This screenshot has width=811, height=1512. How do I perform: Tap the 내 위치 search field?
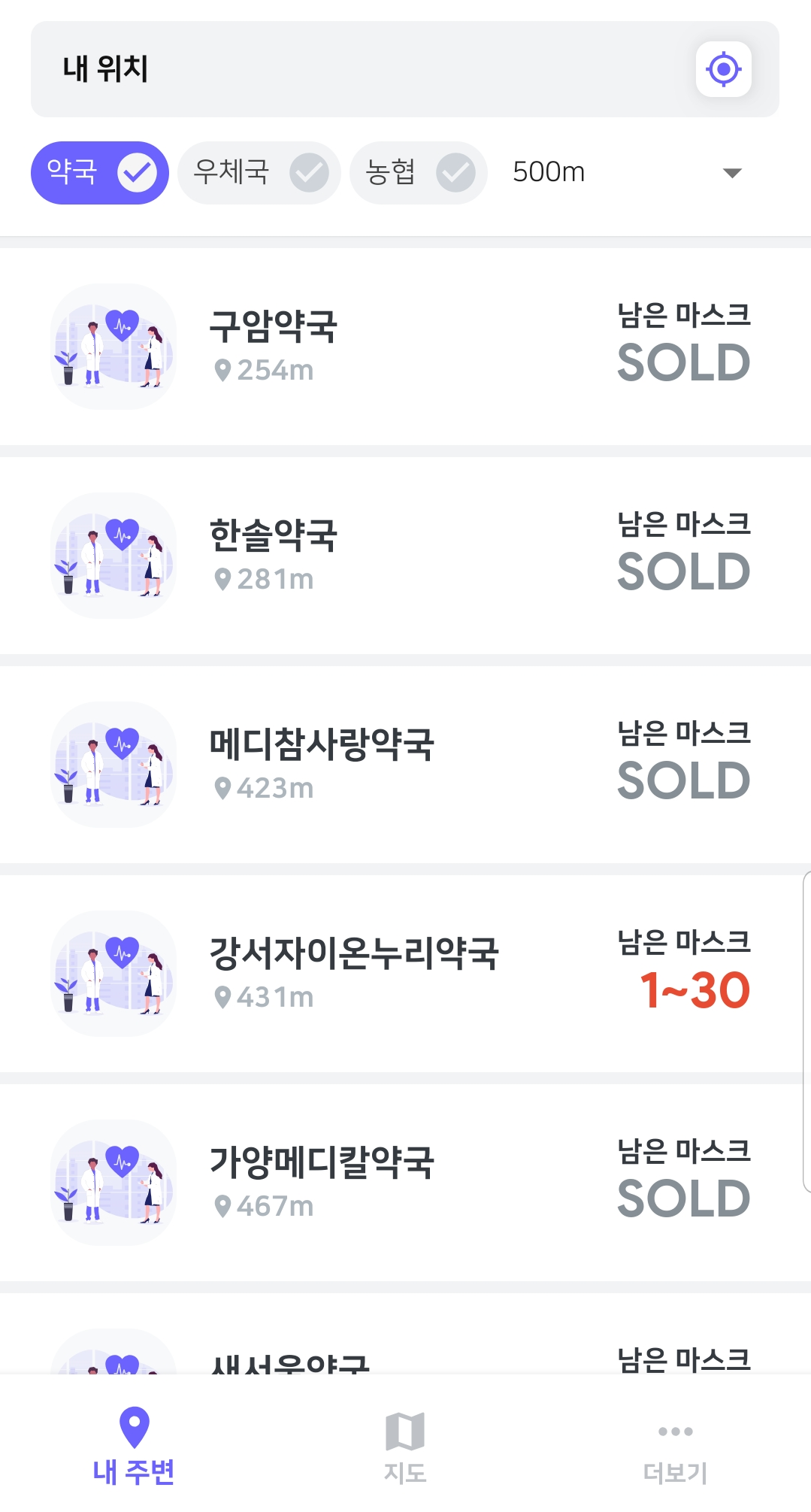[x=301, y=69]
